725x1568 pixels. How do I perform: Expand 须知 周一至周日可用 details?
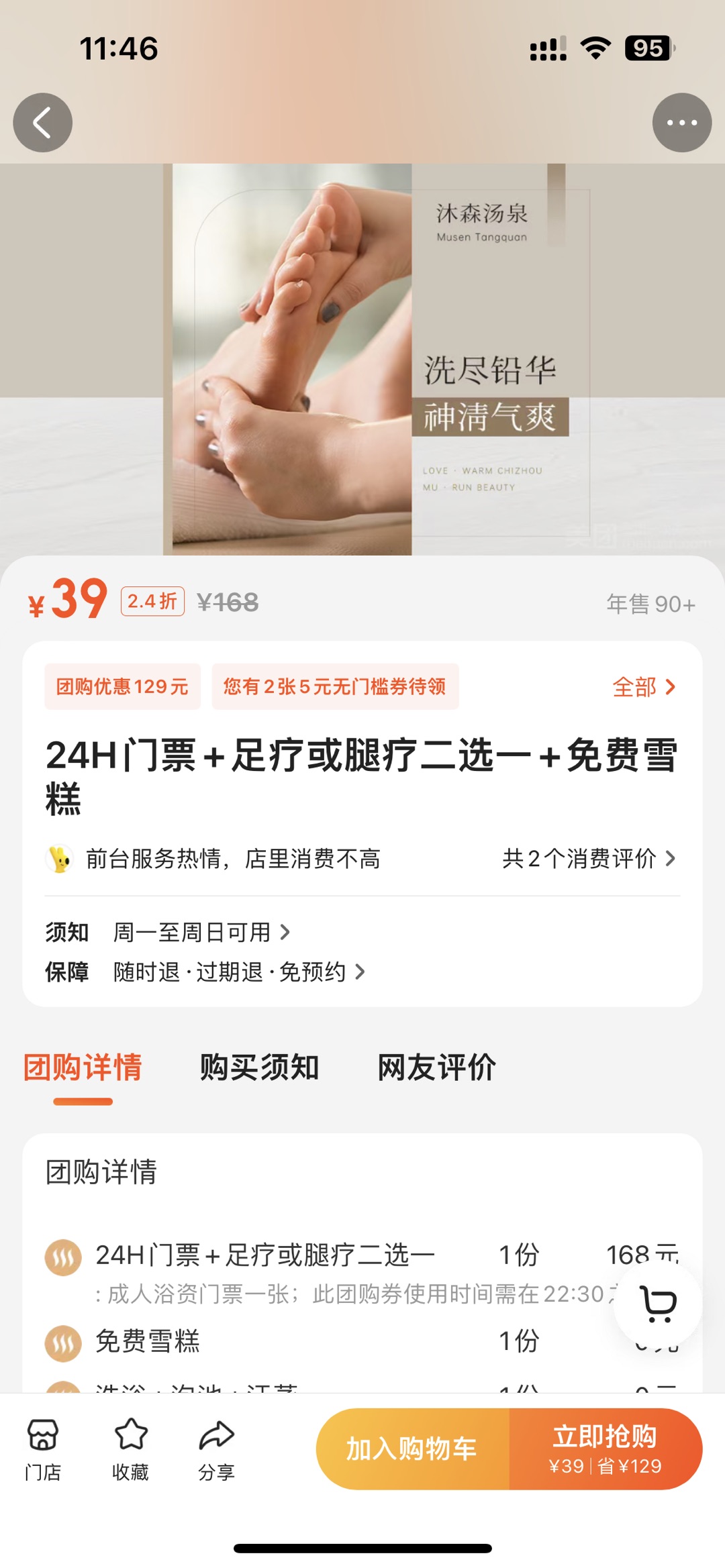(x=201, y=932)
